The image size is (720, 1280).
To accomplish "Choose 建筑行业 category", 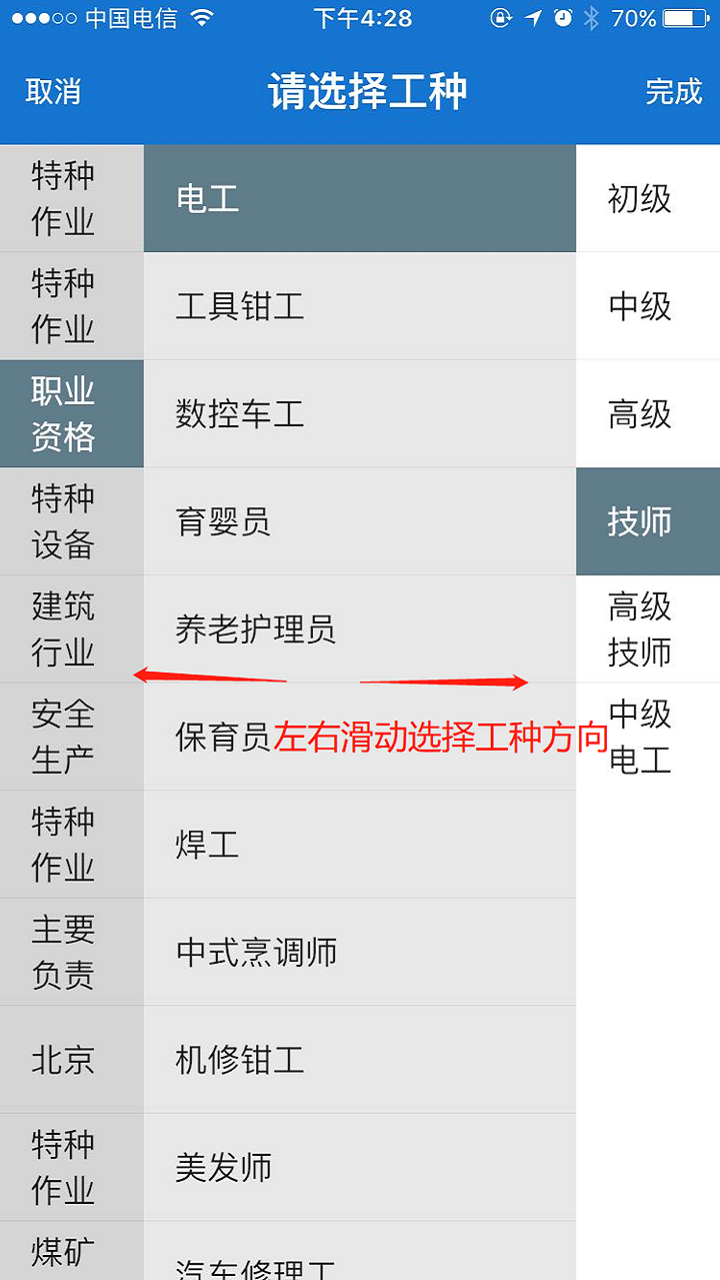I will [63, 629].
